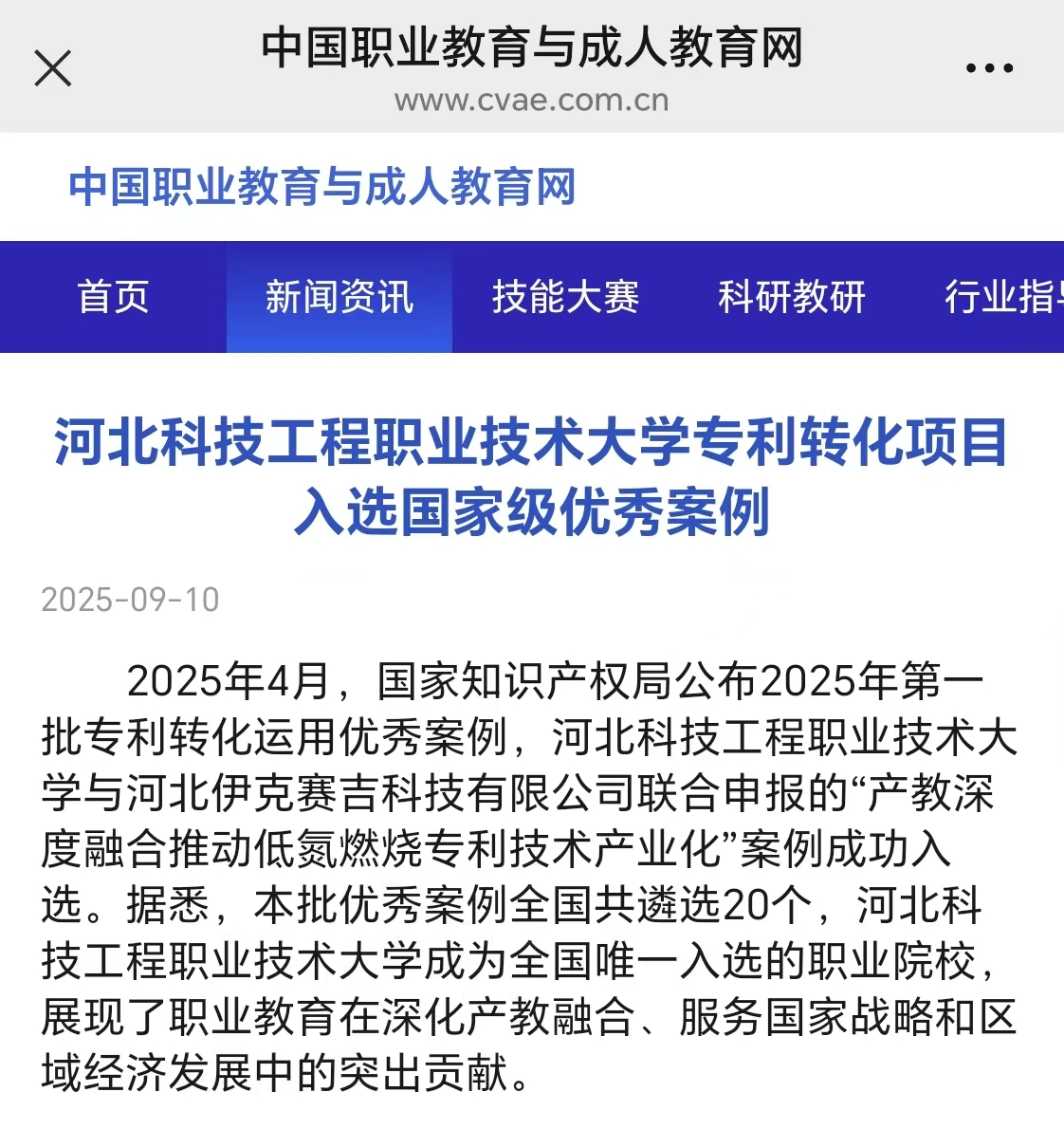The image size is (1064, 1129).
Task: Switch to the 技能大赛 tab
Action: click(565, 297)
